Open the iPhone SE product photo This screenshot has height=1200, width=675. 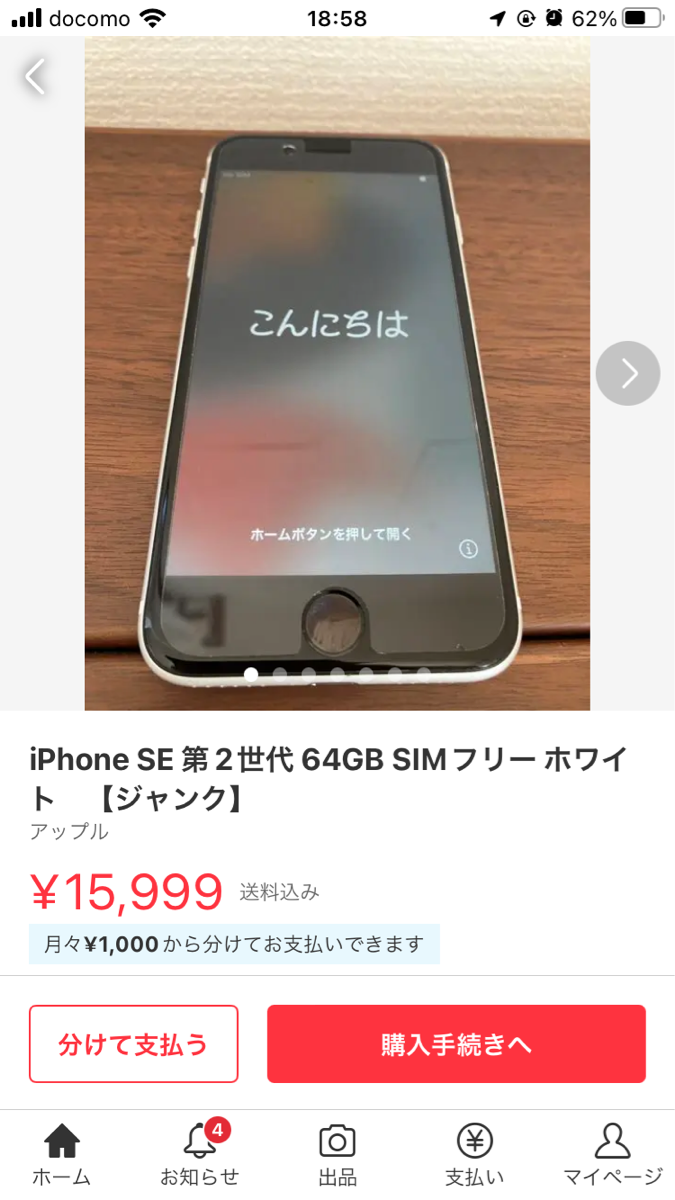pyautogui.click(x=337, y=373)
